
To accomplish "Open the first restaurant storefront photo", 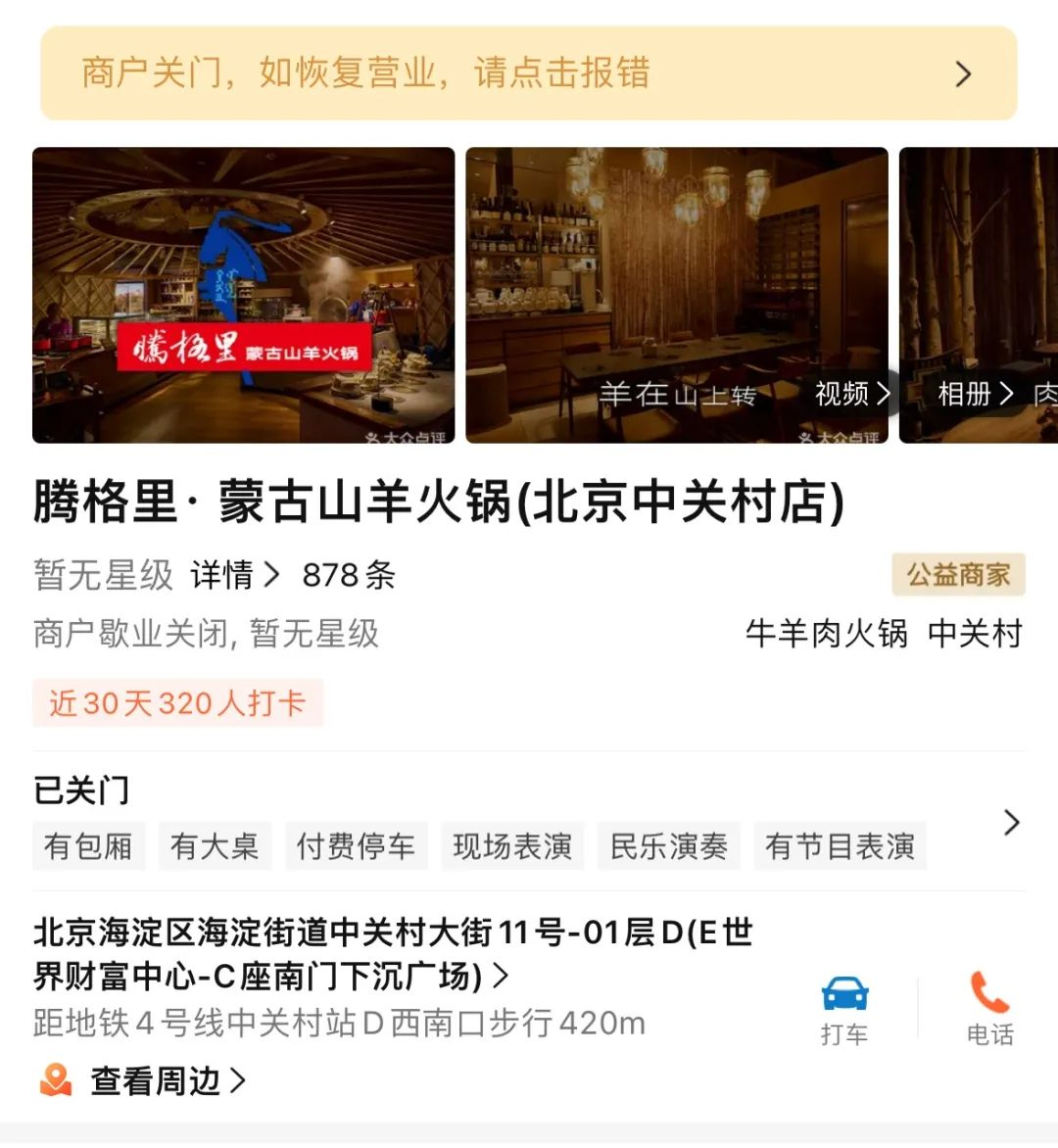I will point(243,295).
